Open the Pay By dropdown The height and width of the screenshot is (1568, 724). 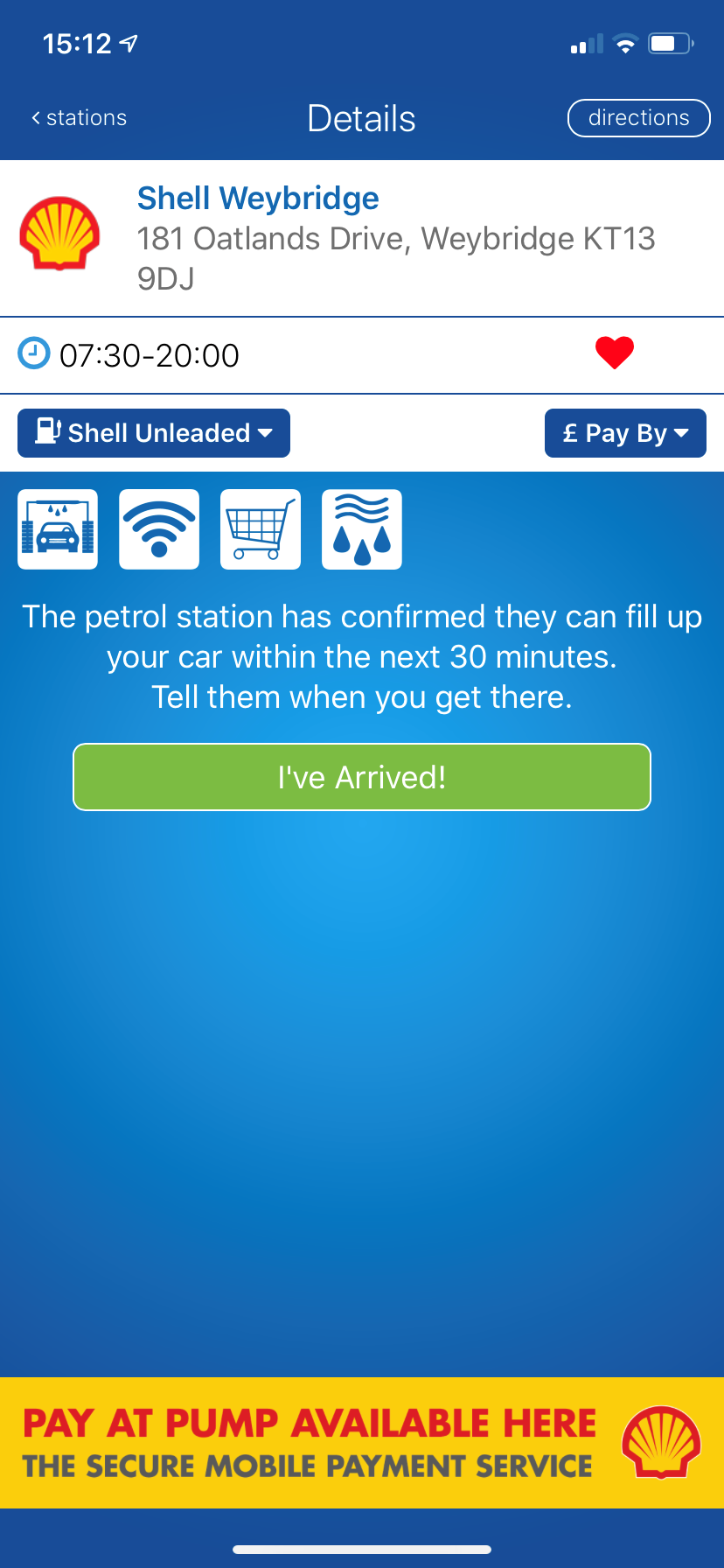point(625,433)
